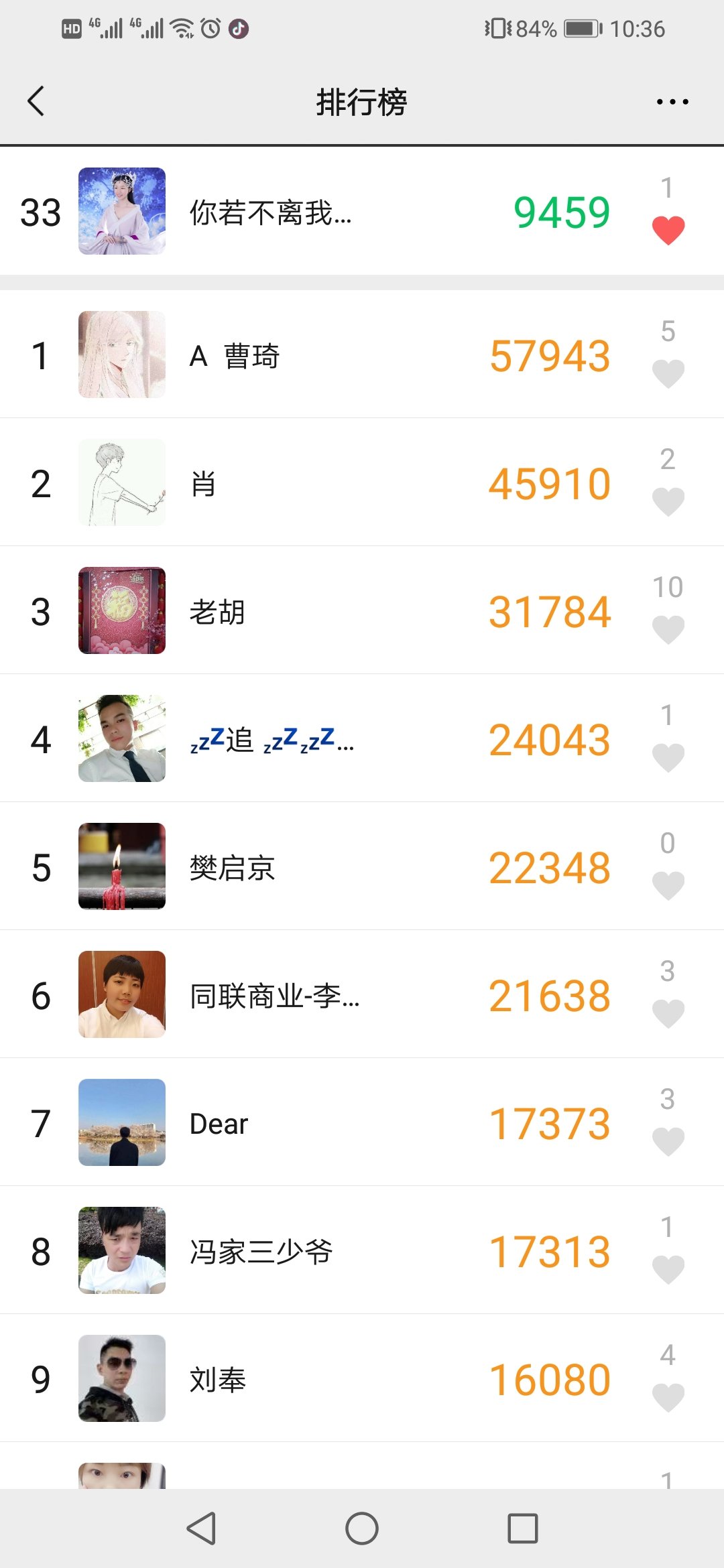The width and height of the screenshot is (724, 1568).
Task: View 老胡's ranking details
Action: click(335, 611)
